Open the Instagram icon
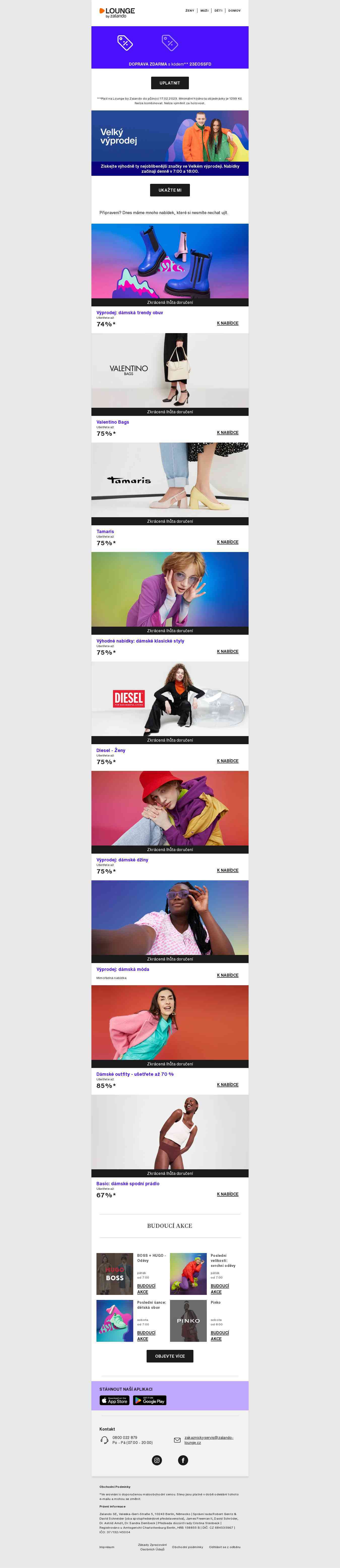 [x=157, y=1460]
